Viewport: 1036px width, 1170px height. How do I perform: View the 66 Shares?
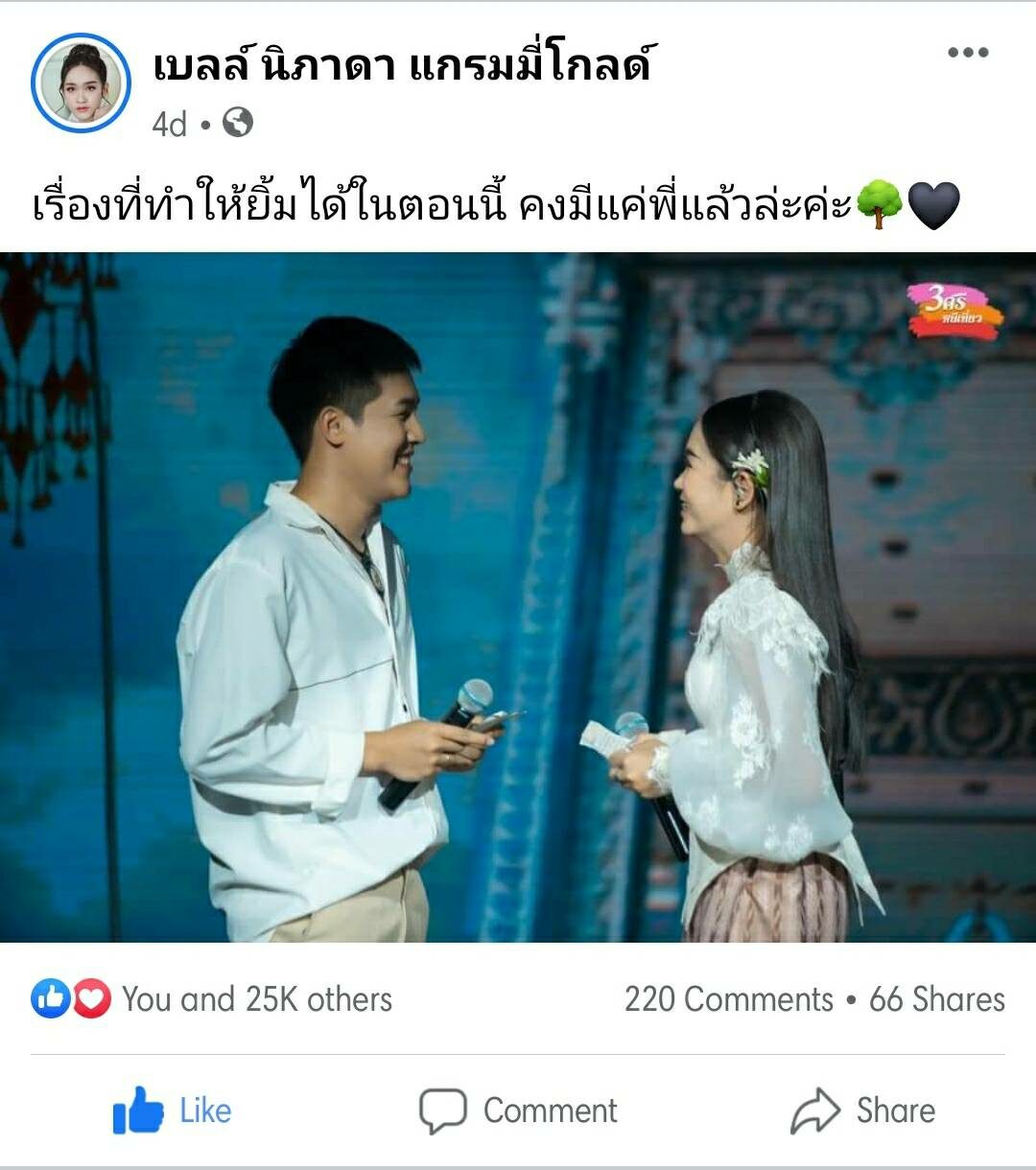pos(936,999)
